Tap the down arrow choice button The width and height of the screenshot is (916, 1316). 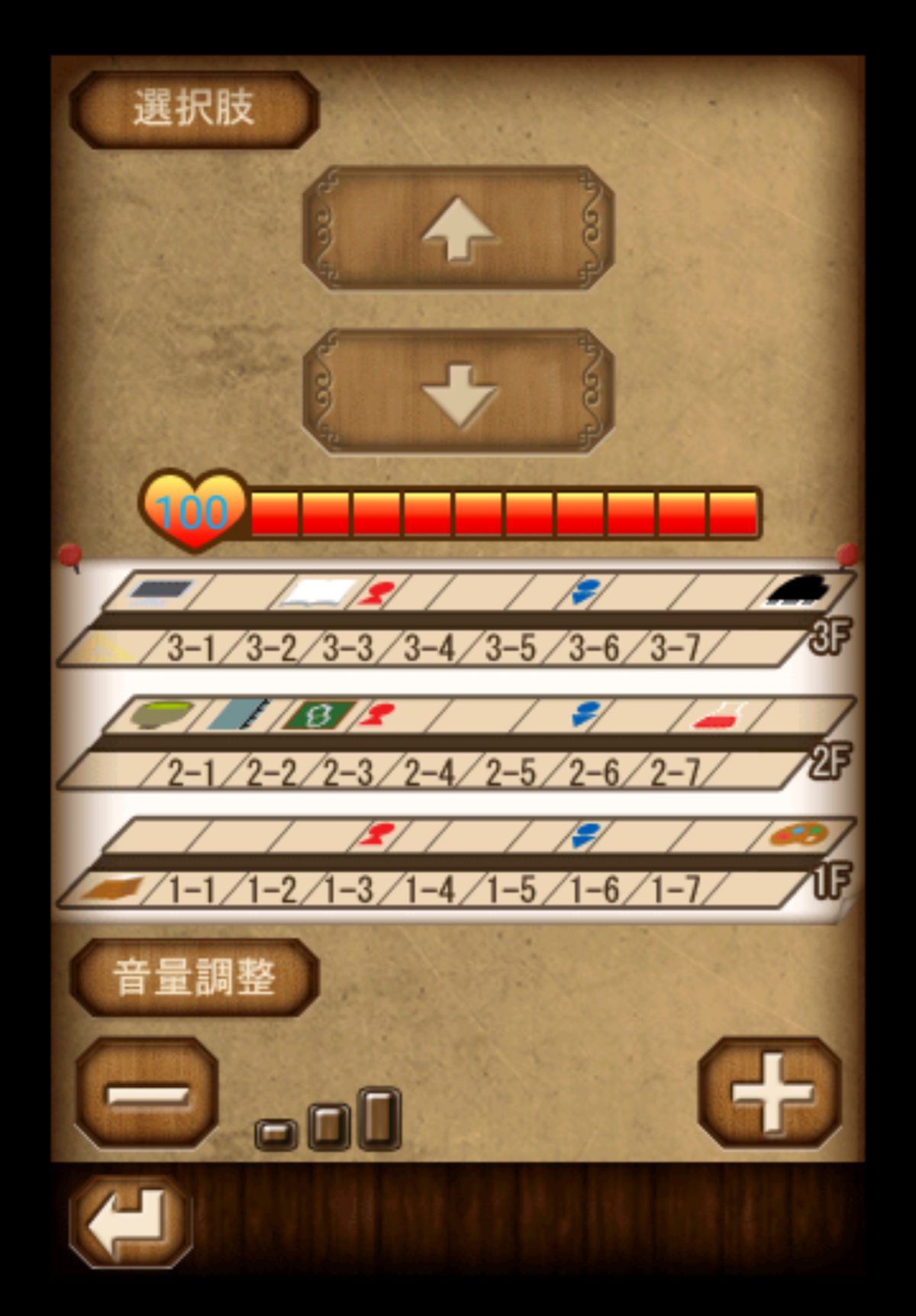pos(458,392)
